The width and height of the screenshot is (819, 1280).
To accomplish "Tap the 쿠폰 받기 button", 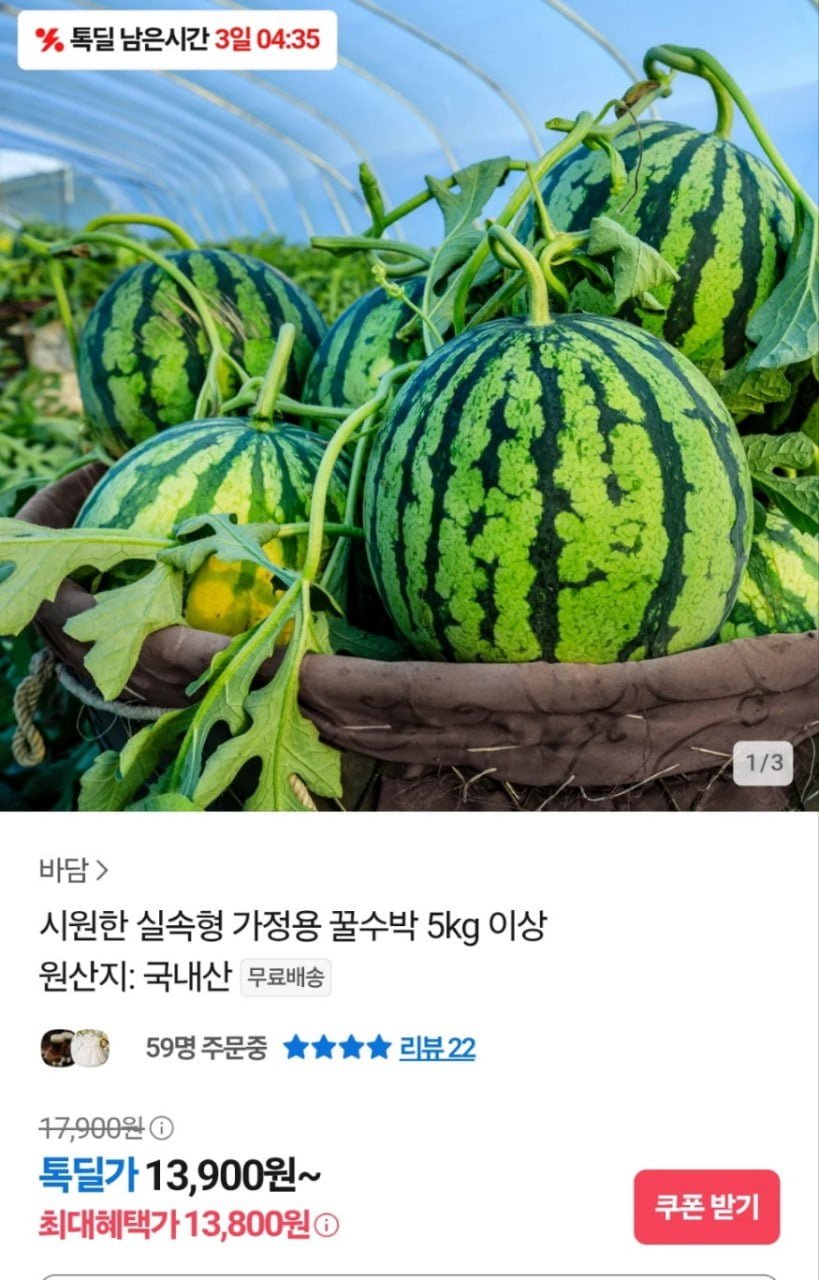I will [707, 1207].
